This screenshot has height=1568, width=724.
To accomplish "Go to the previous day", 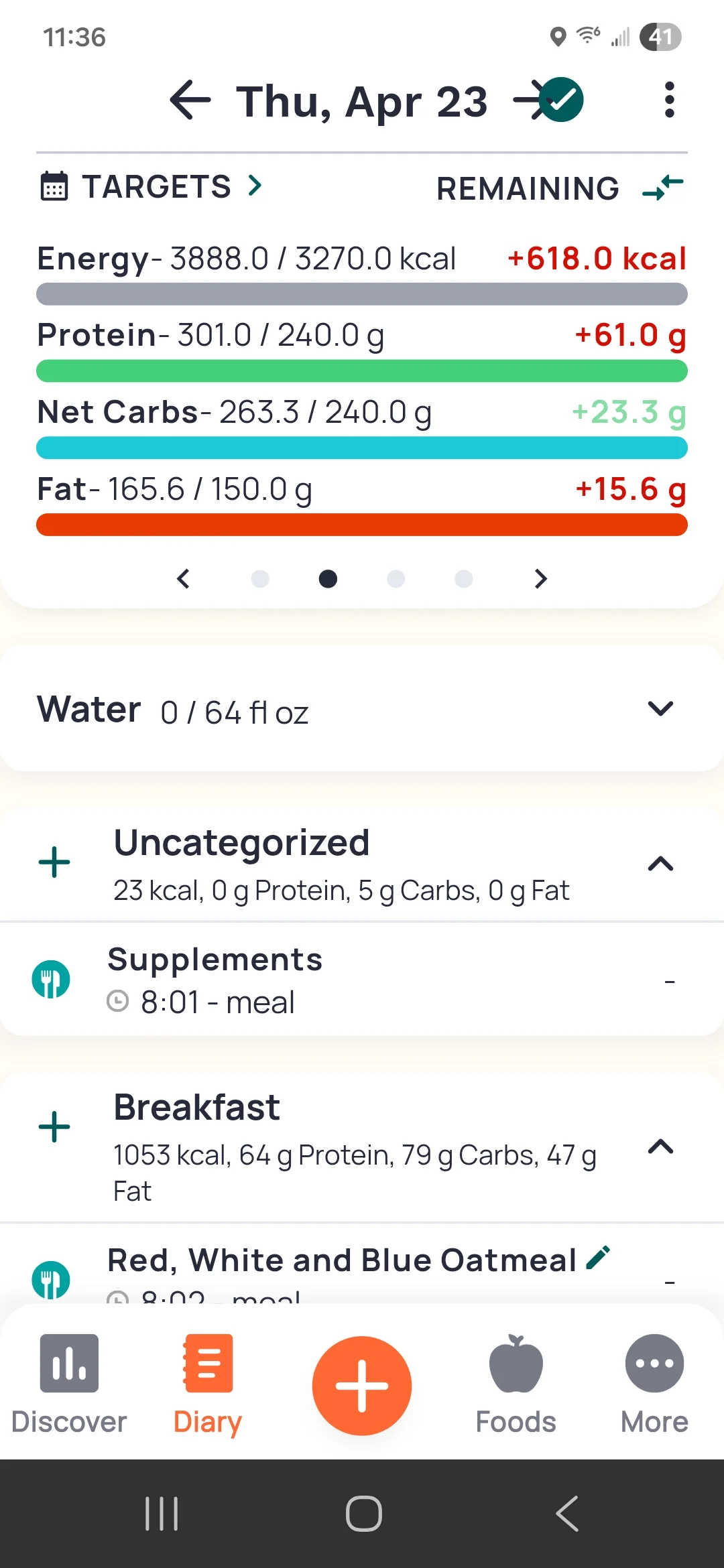I will click(x=190, y=101).
